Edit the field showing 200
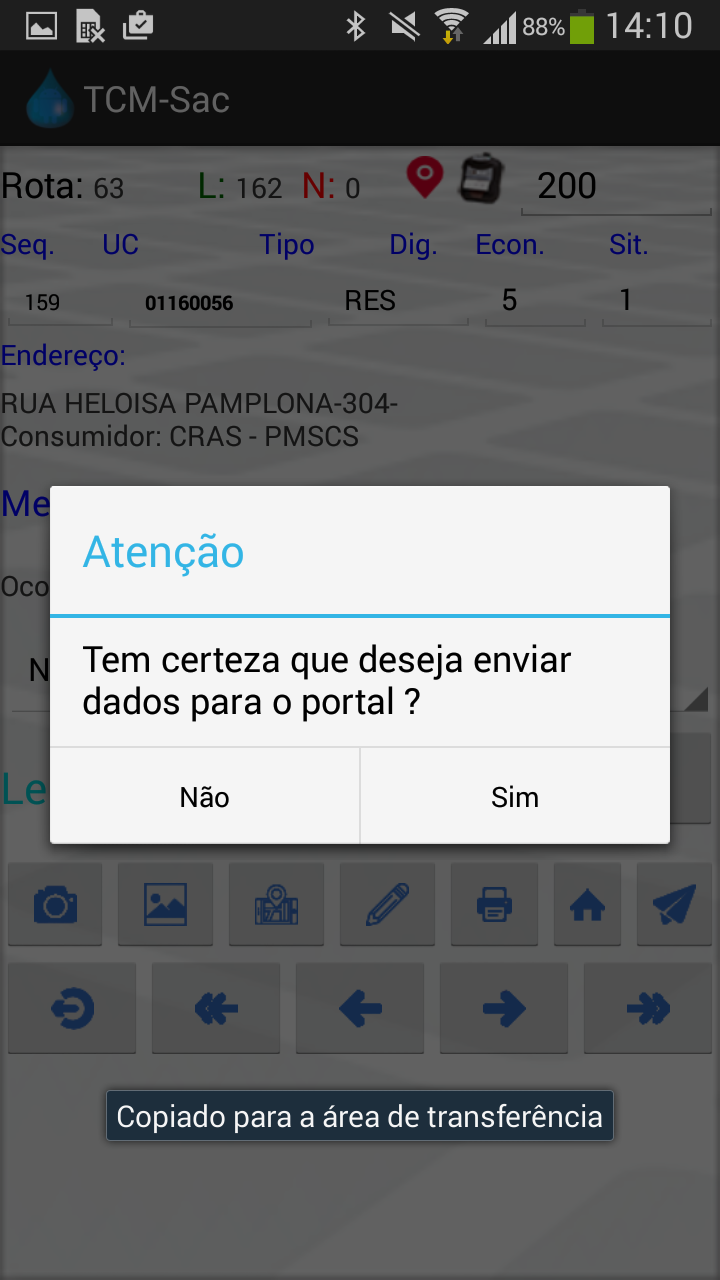Image resolution: width=720 pixels, height=1280 pixels. [616, 186]
